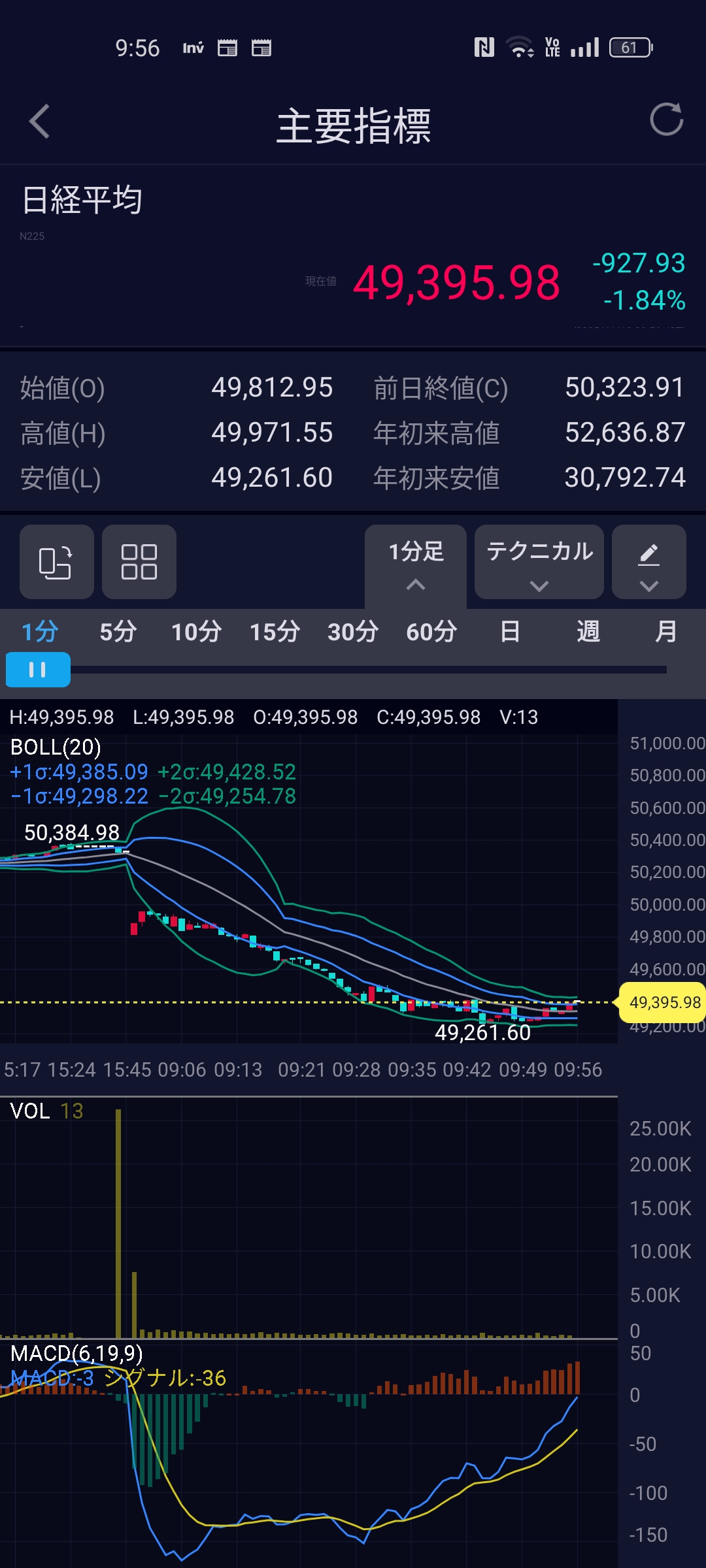This screenshot has width=706, height=1568.
Task: Pause the live chart updates
Action: 38,670
